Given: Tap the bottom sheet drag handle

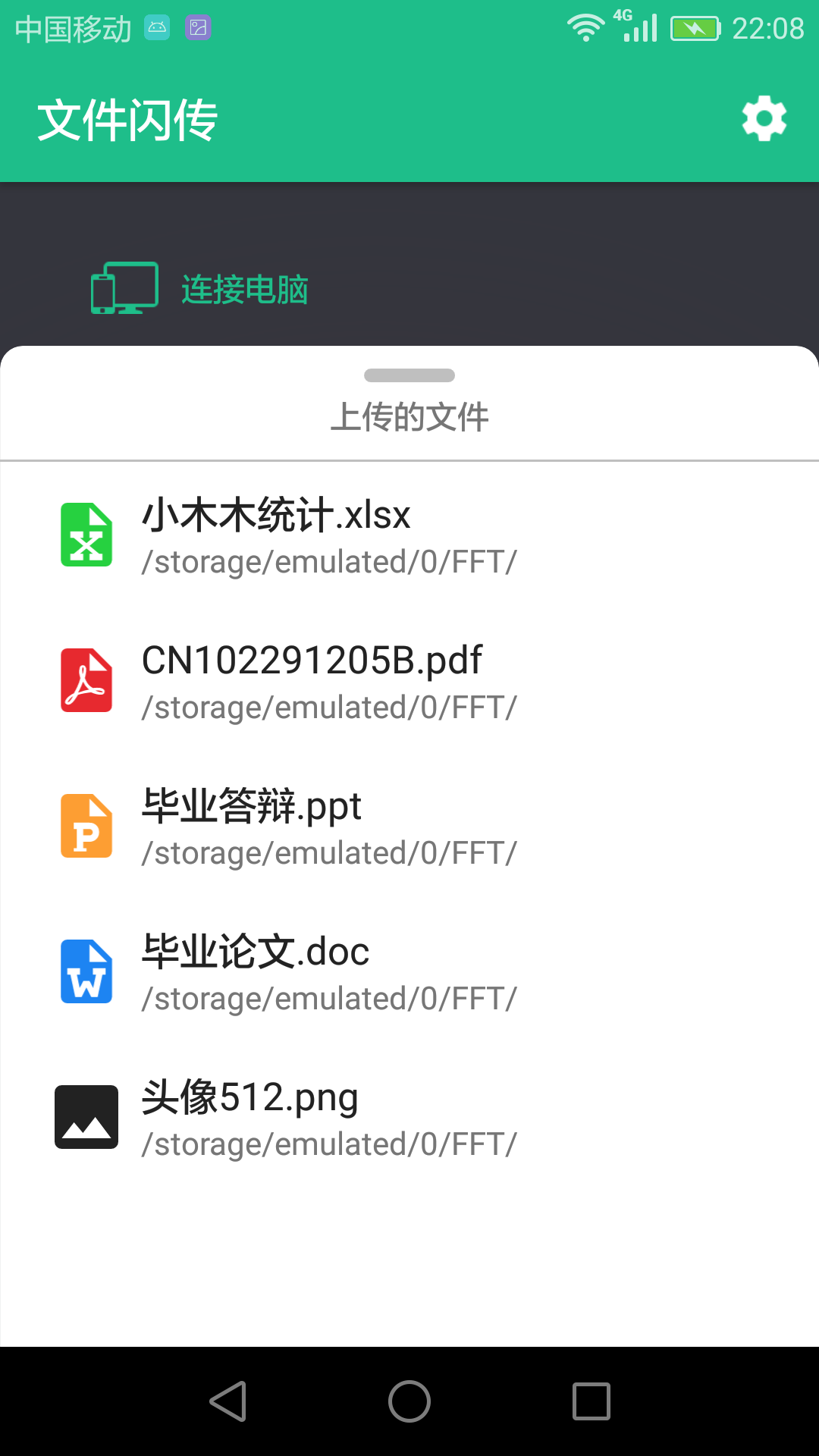Looking at the screenshot, I should click(409, 375).
